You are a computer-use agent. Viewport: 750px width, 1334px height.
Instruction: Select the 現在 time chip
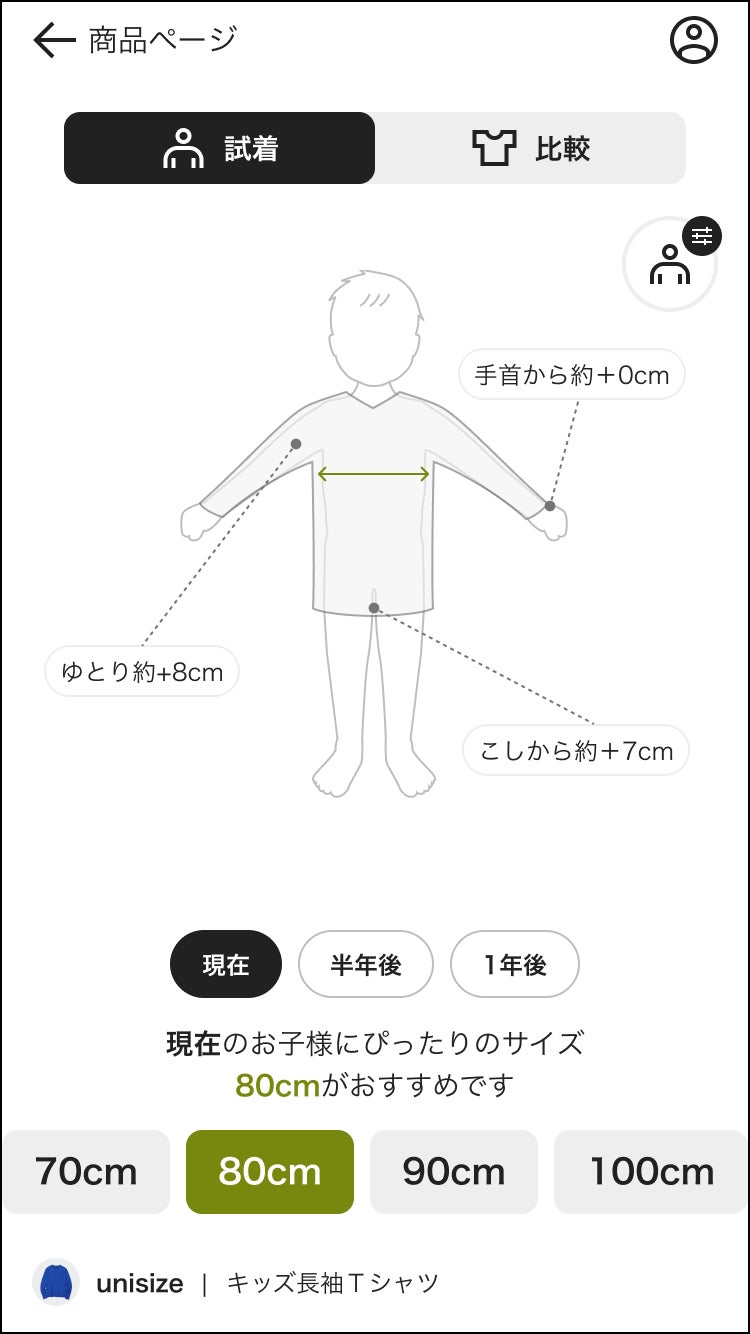coord(226,964)
